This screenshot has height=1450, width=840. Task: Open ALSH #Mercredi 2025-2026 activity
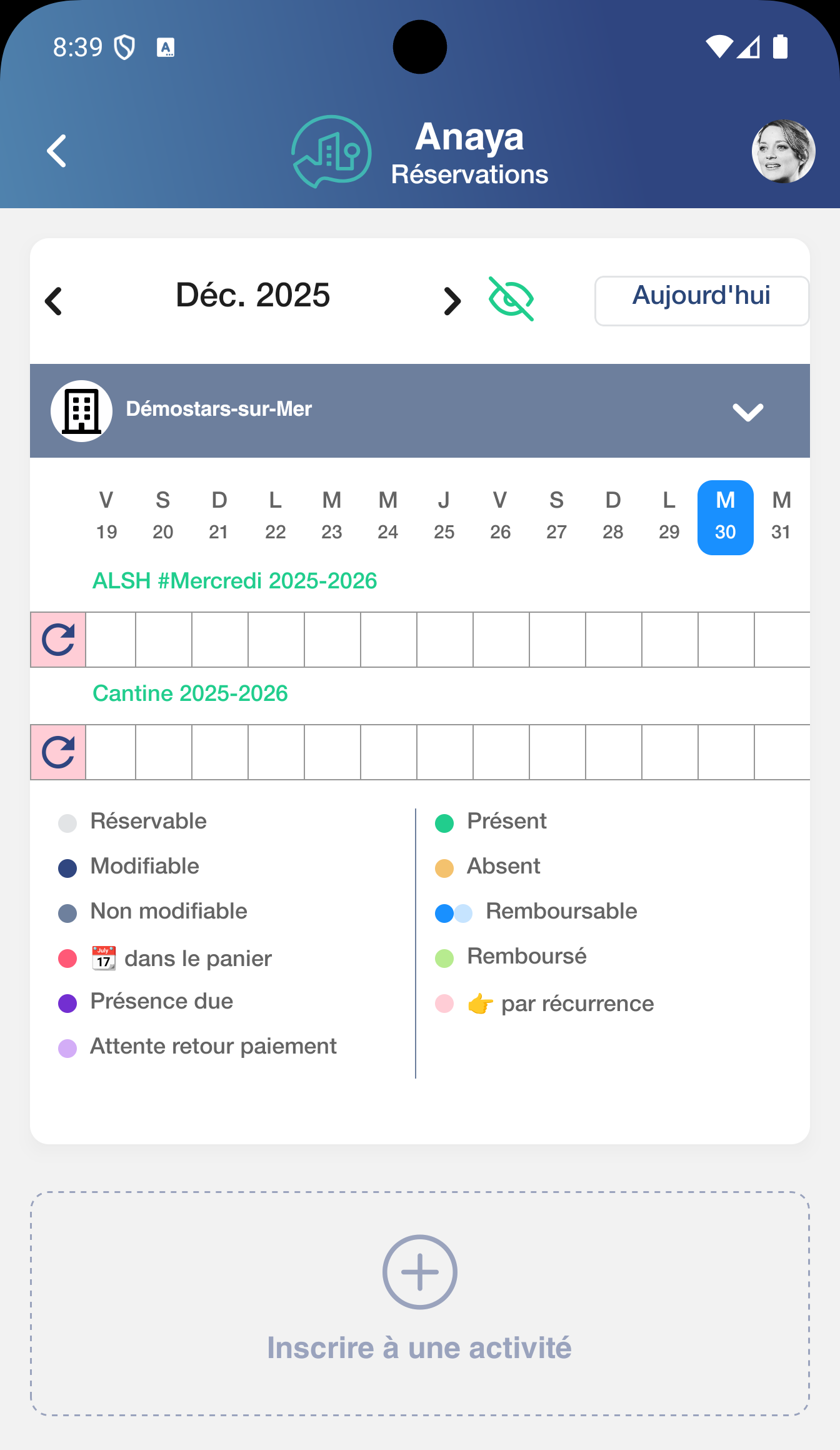click(x=234, y=581)
